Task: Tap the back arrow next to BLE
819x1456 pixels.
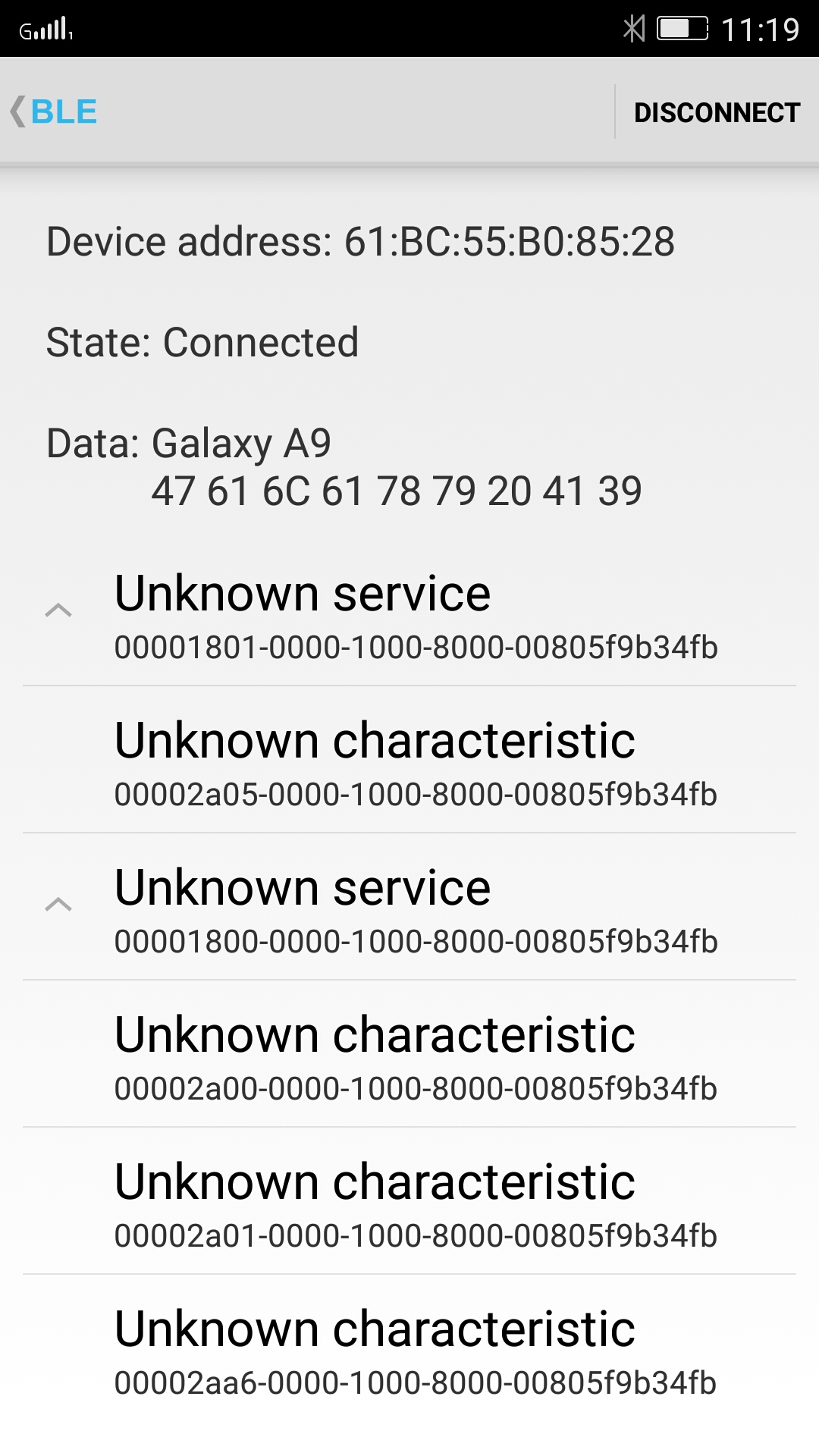Action: coord(17,112)
